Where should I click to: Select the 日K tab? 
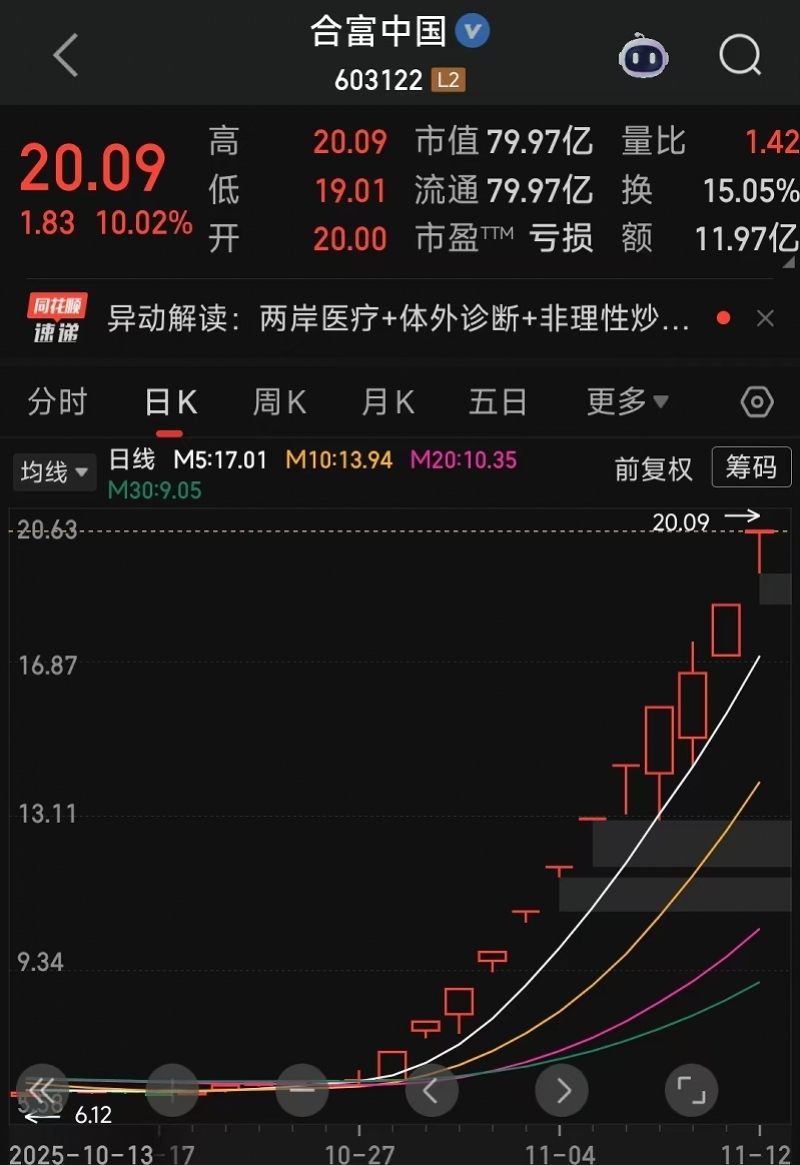pyautogui.click(x=170, y=402)
